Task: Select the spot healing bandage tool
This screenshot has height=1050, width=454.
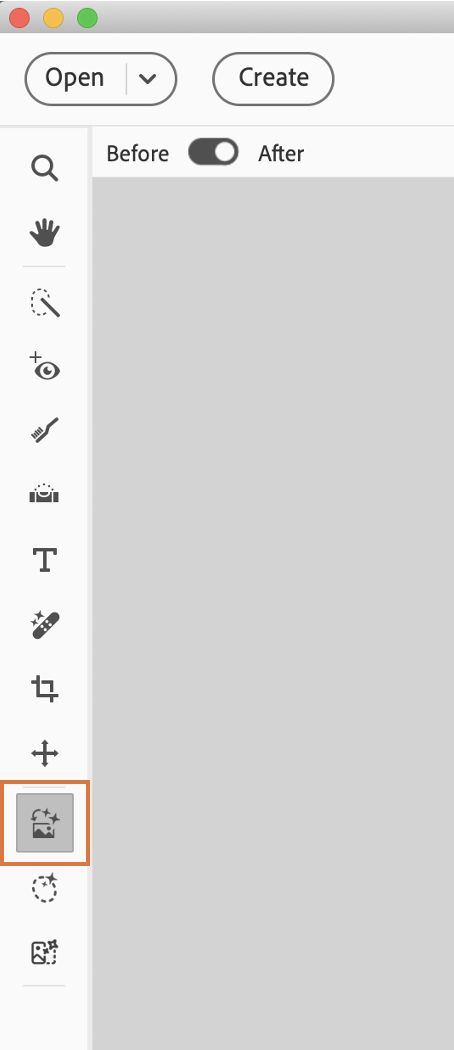Action: coord(45,624)
